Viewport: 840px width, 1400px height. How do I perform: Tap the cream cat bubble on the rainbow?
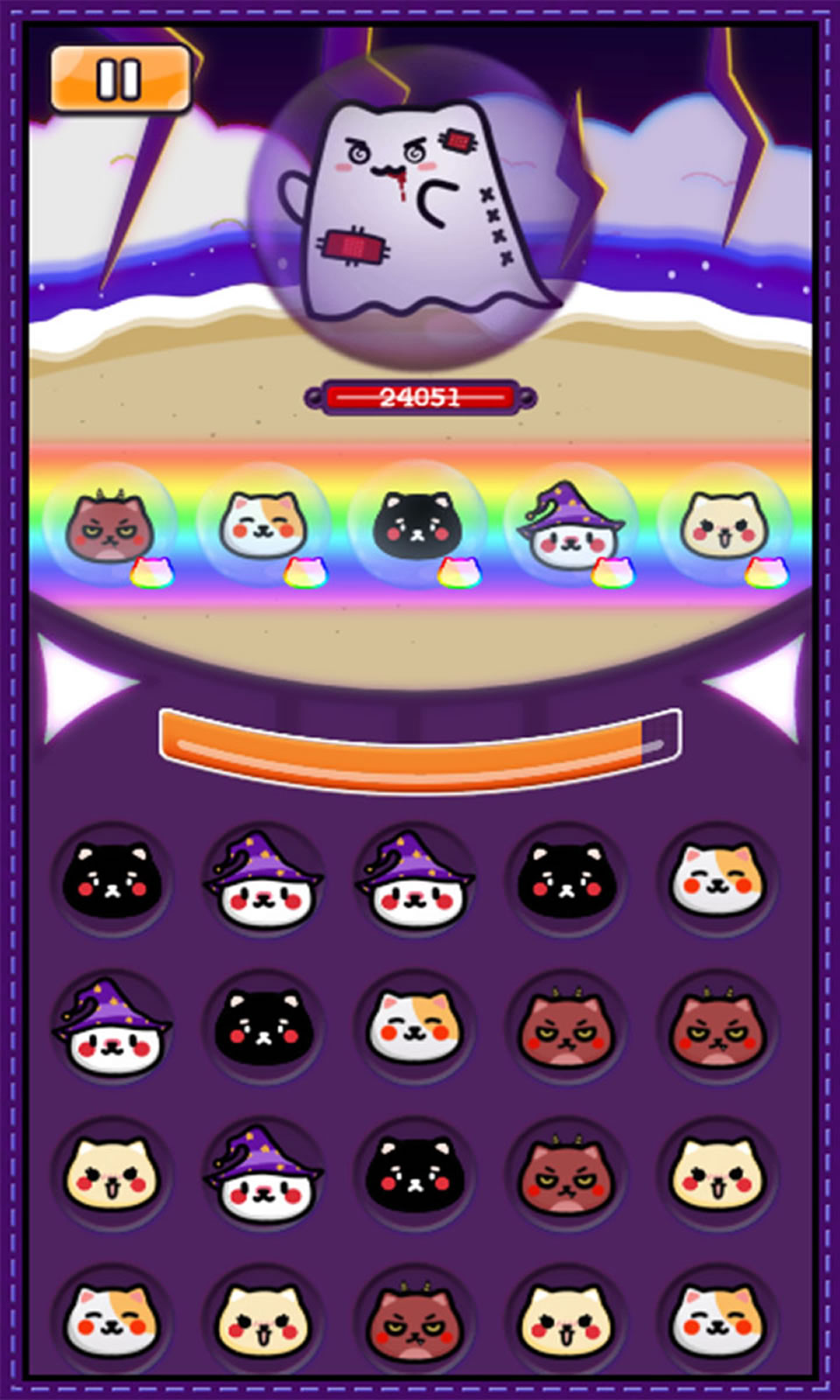point(724,527)
